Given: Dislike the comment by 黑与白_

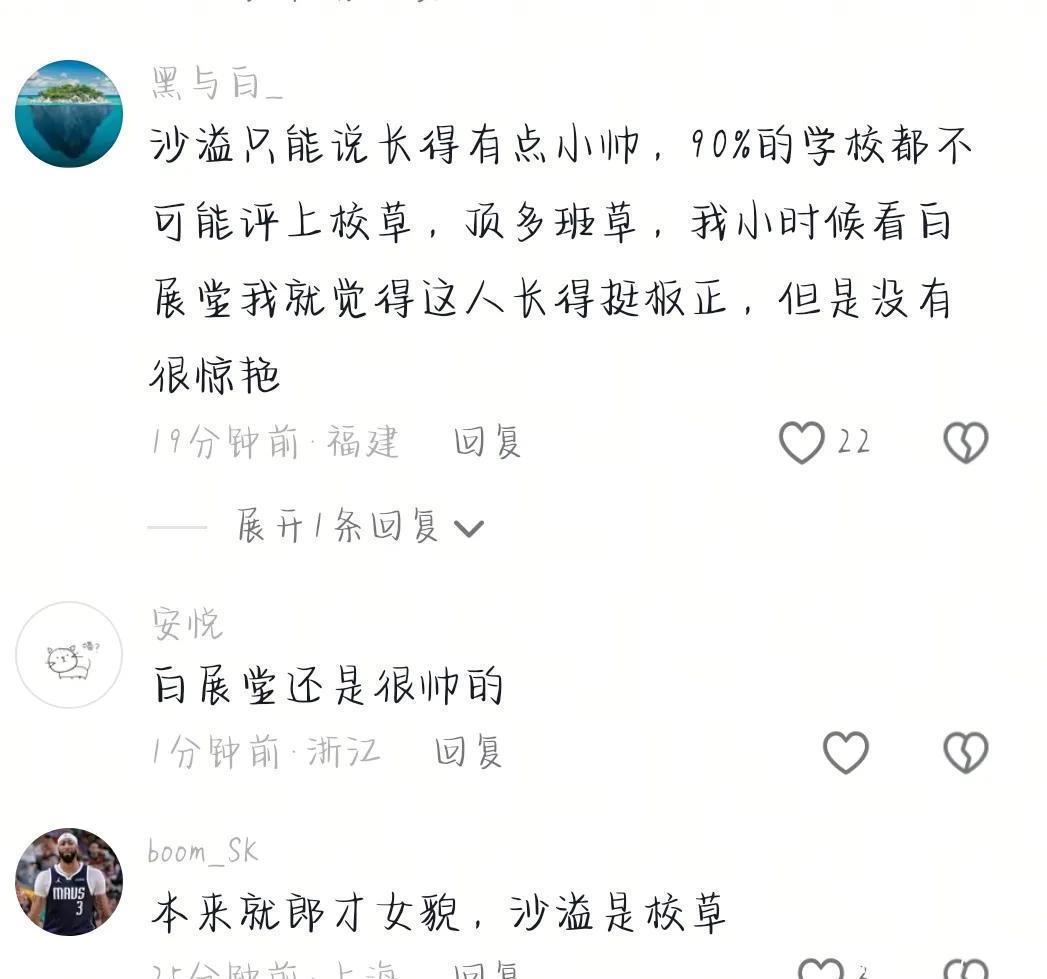Looking at the screenshot, I should [966, 442].
